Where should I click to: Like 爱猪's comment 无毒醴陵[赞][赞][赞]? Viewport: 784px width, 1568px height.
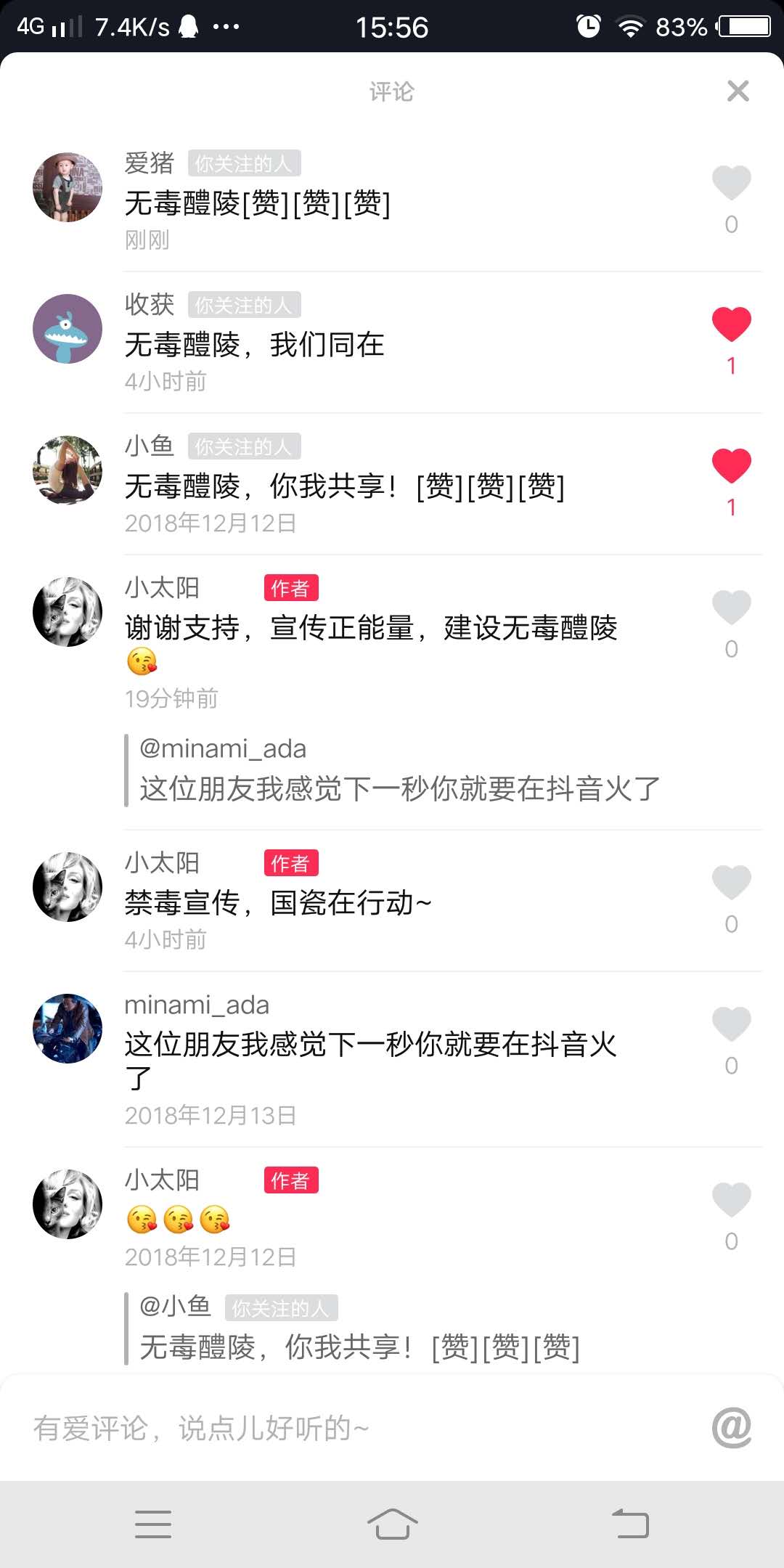coord(731,183)
